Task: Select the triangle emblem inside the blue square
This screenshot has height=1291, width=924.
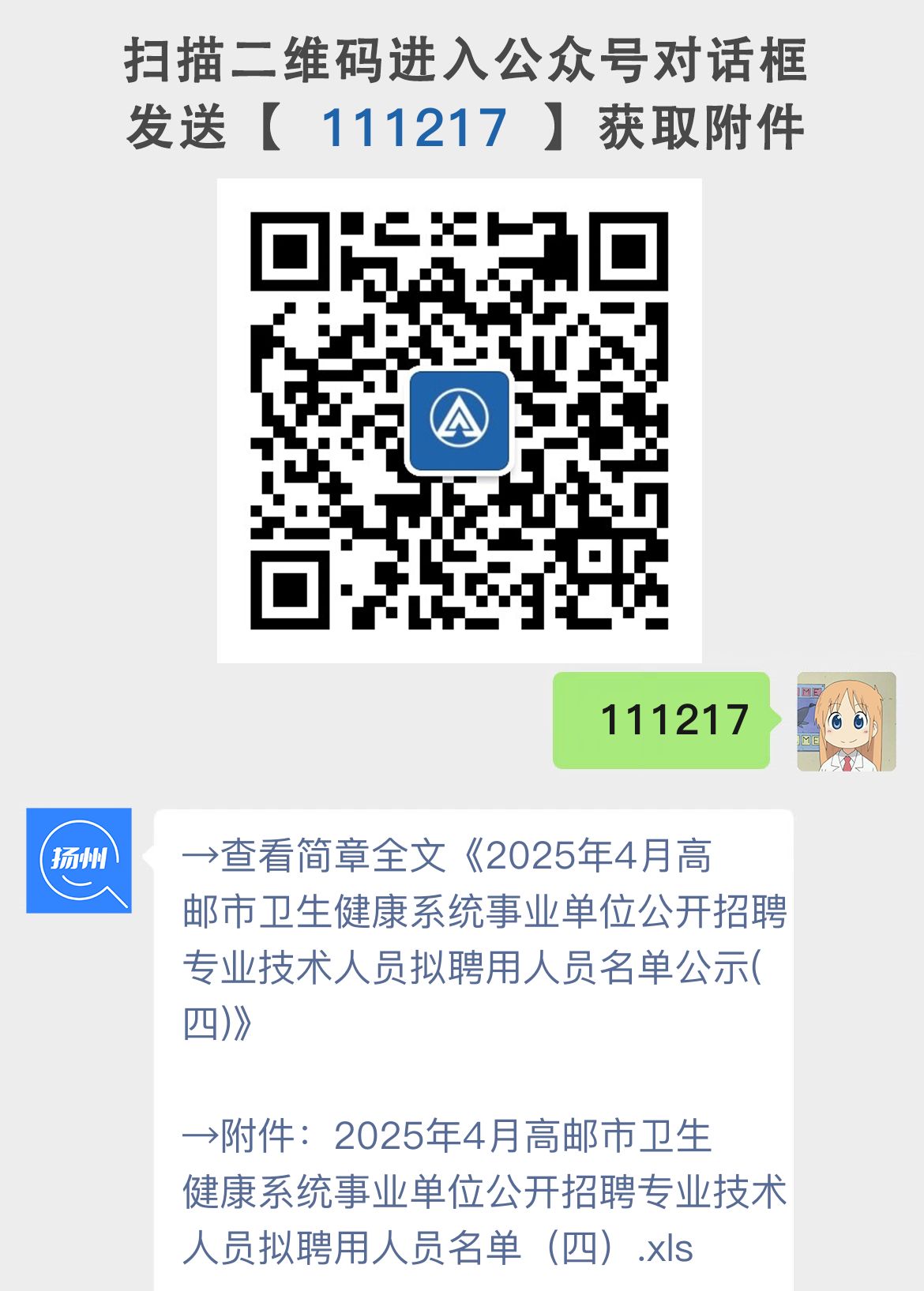Action: 460,423
